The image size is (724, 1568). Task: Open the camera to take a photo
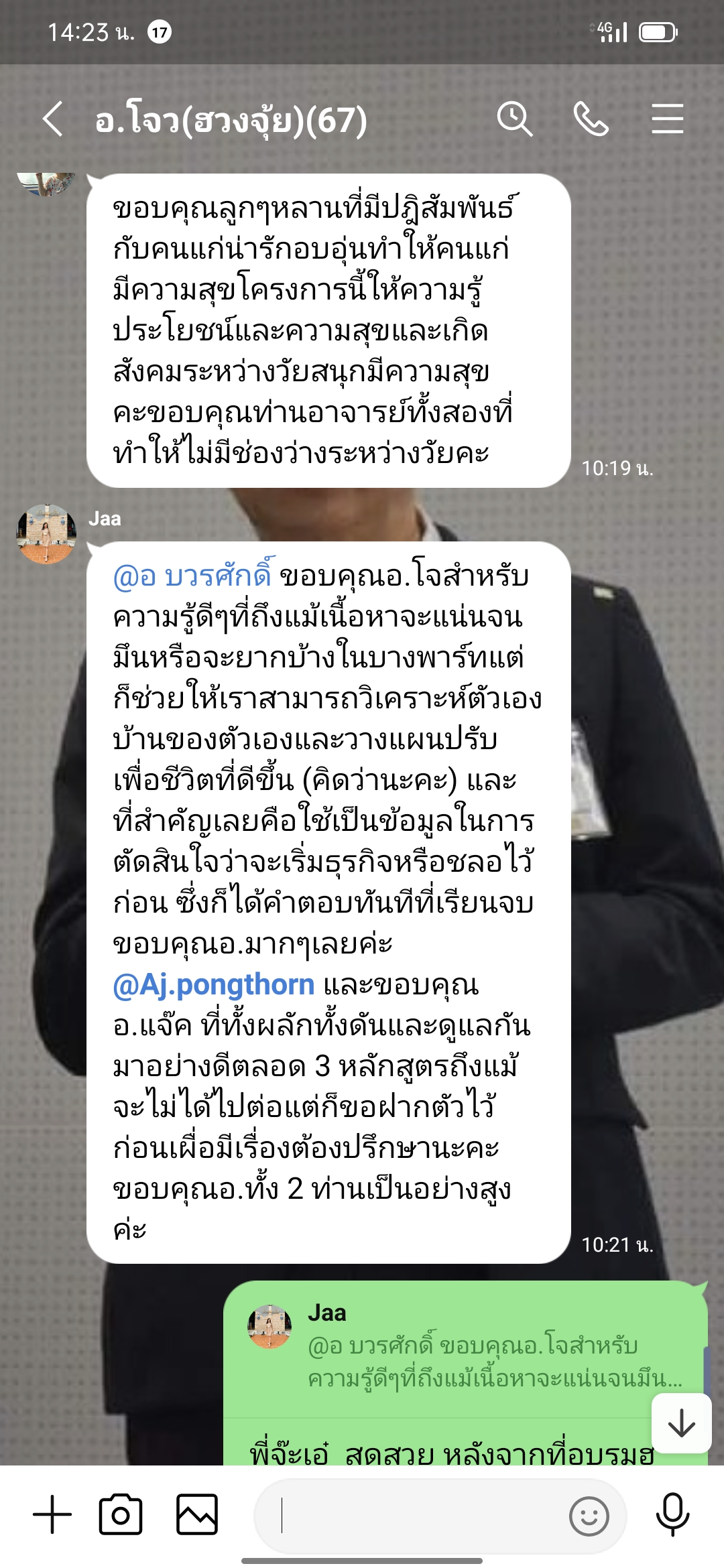[x=121, y=1514]
